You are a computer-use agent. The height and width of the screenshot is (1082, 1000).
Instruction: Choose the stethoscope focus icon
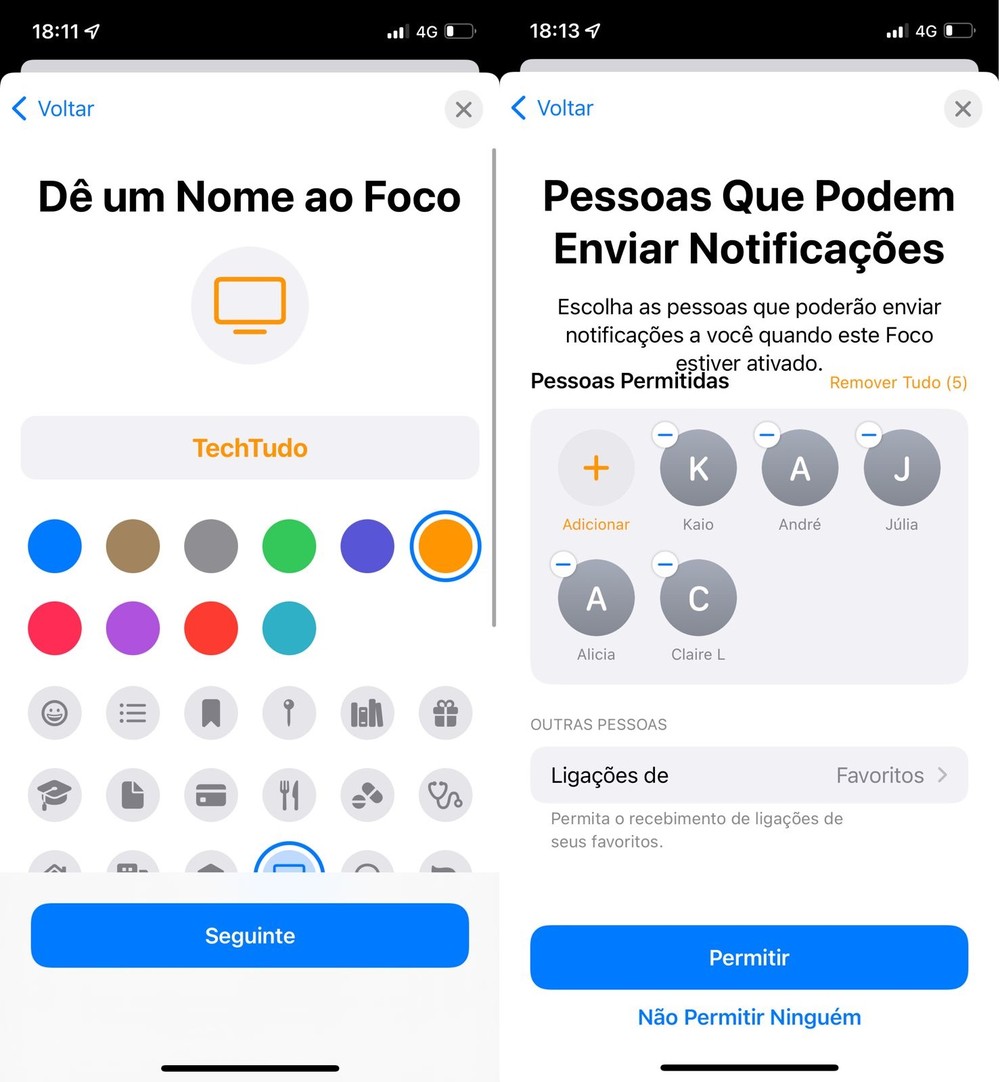coord(445,795)
